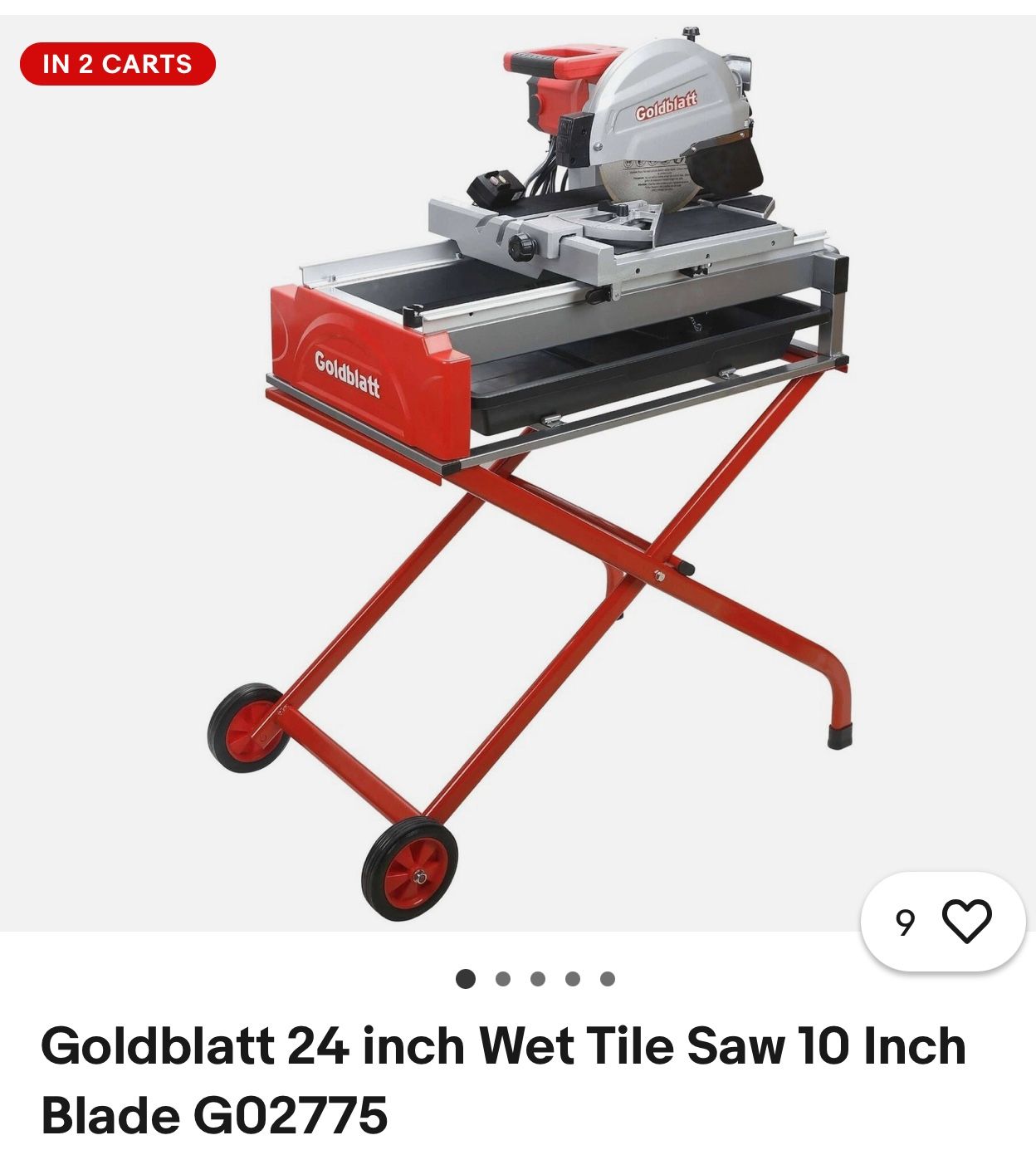Screen dimensions: 1036x1150
Task: Jump to the second image dot
Action: click(502, 979)
